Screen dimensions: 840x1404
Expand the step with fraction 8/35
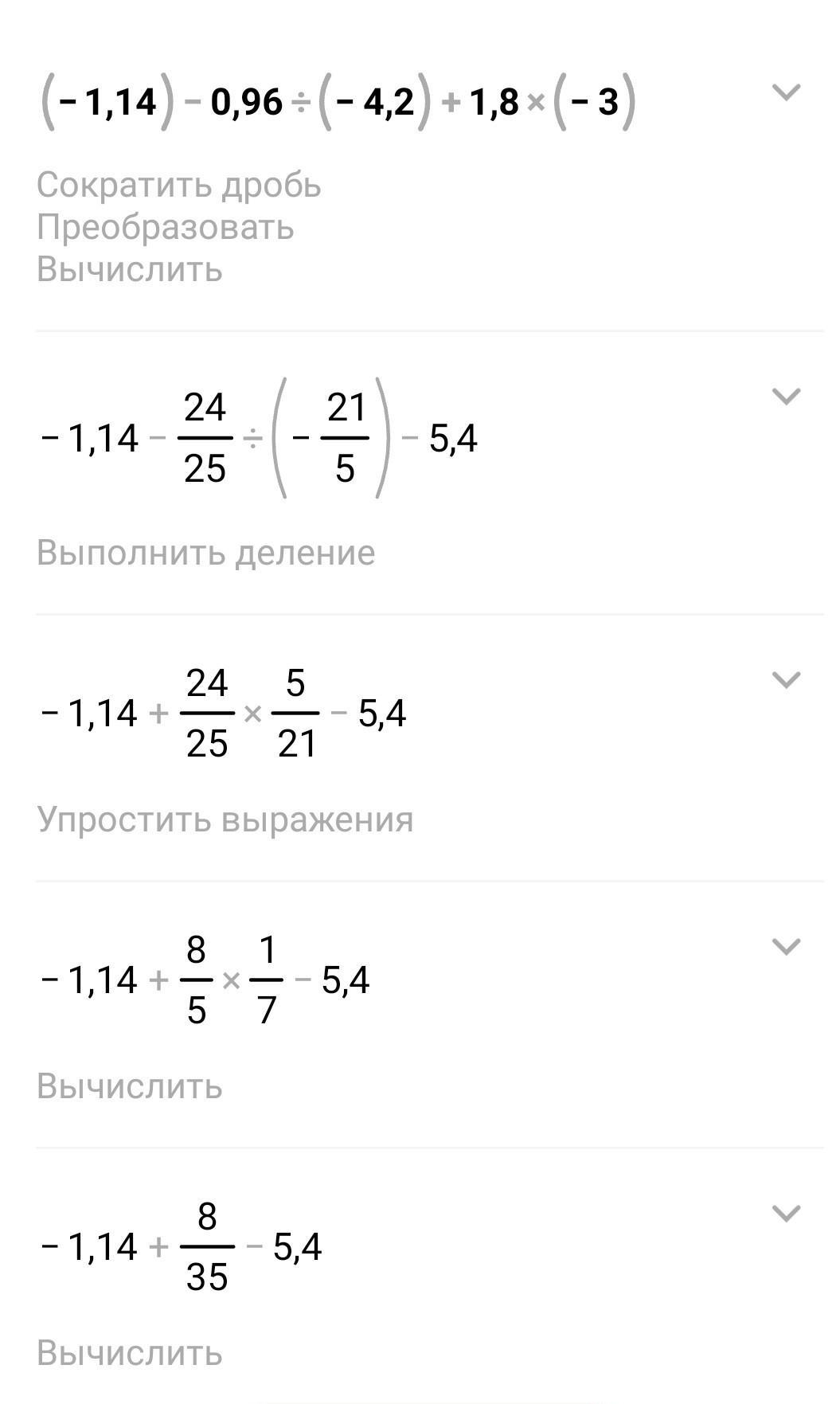tap(786, 1214)
